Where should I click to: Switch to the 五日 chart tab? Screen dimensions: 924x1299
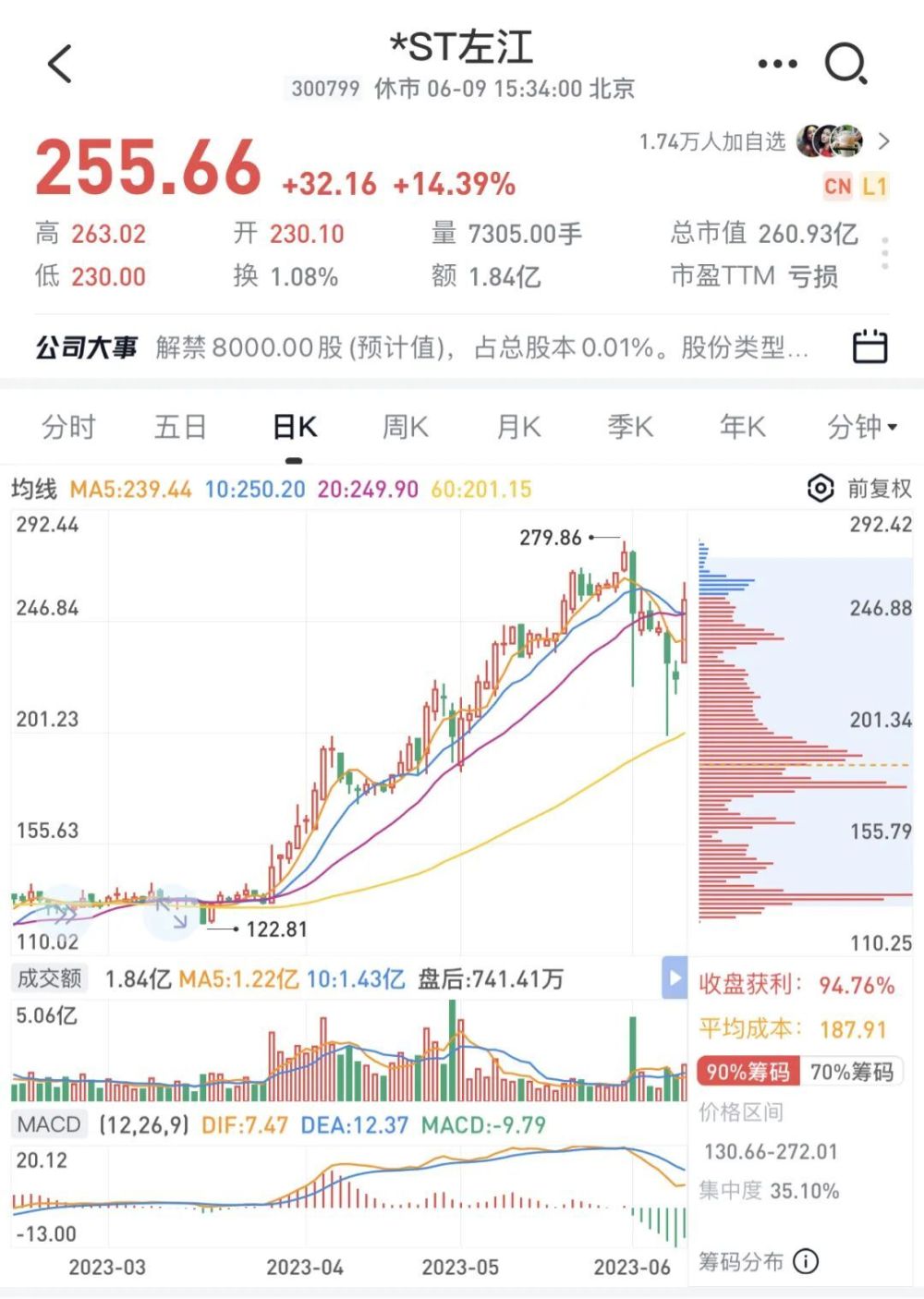[180, 427]
